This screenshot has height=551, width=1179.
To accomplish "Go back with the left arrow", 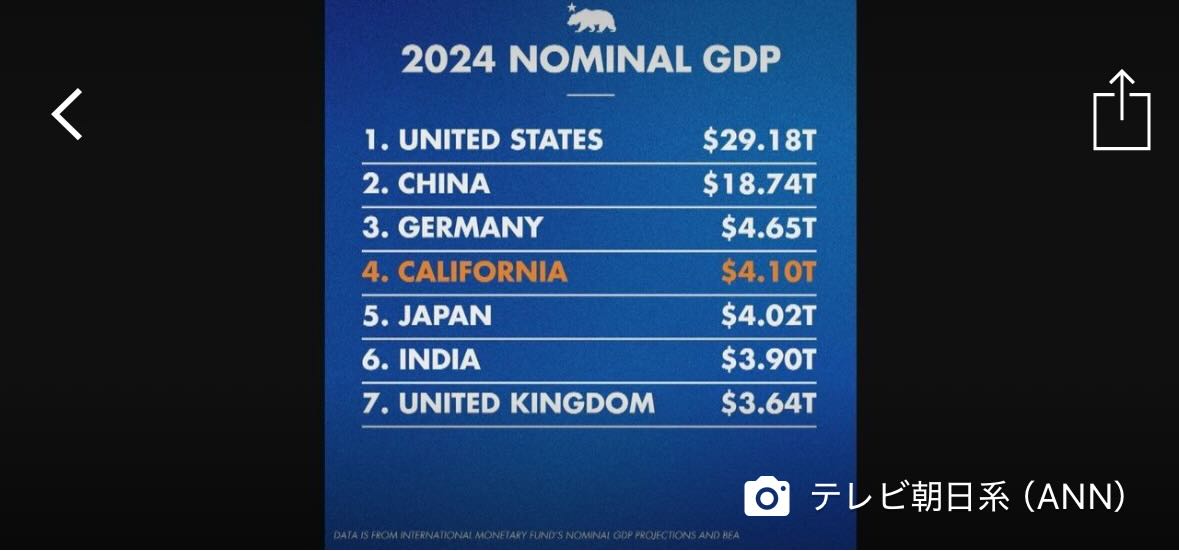I will point(67,113).
